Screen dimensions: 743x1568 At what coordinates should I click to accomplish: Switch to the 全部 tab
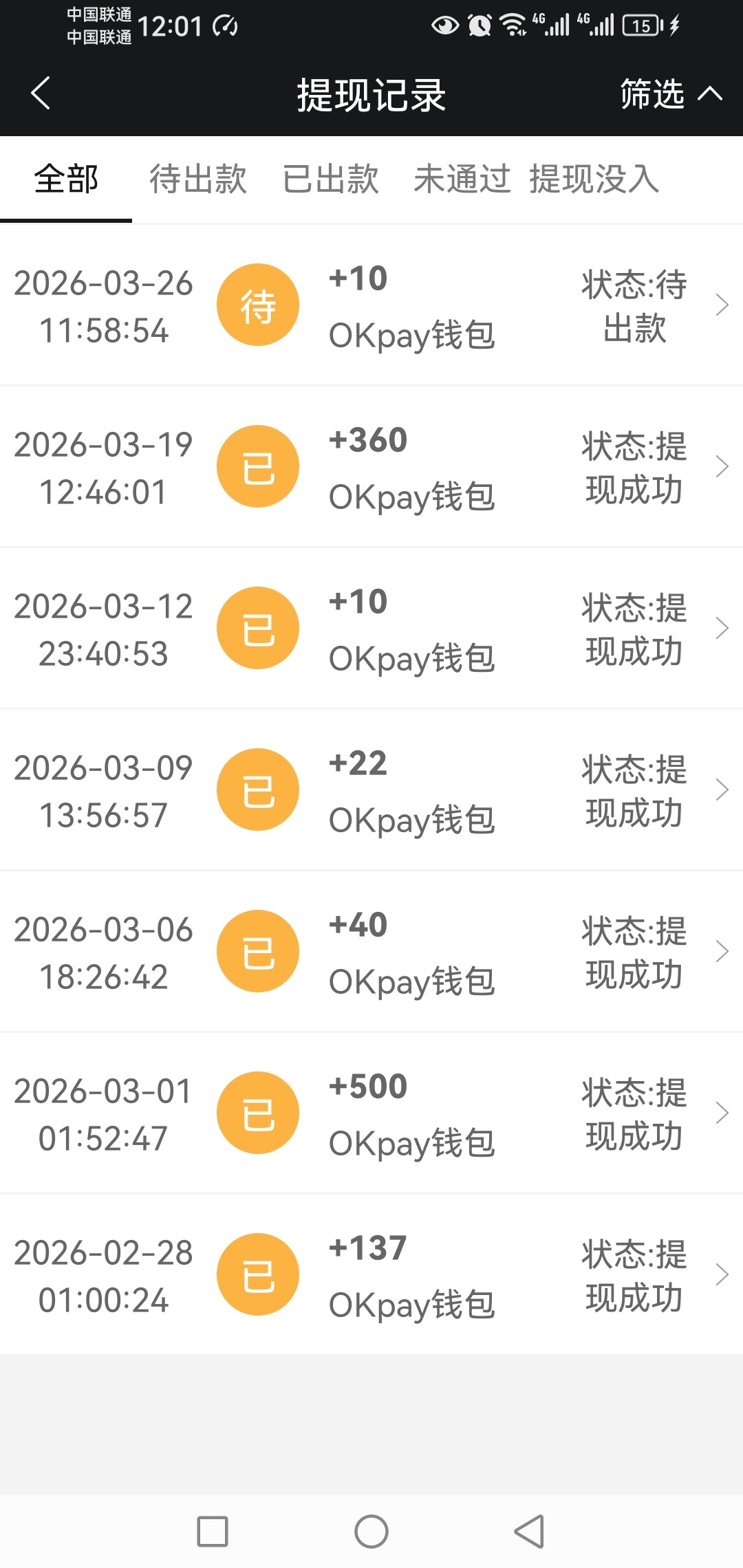(x=66, y=179)
